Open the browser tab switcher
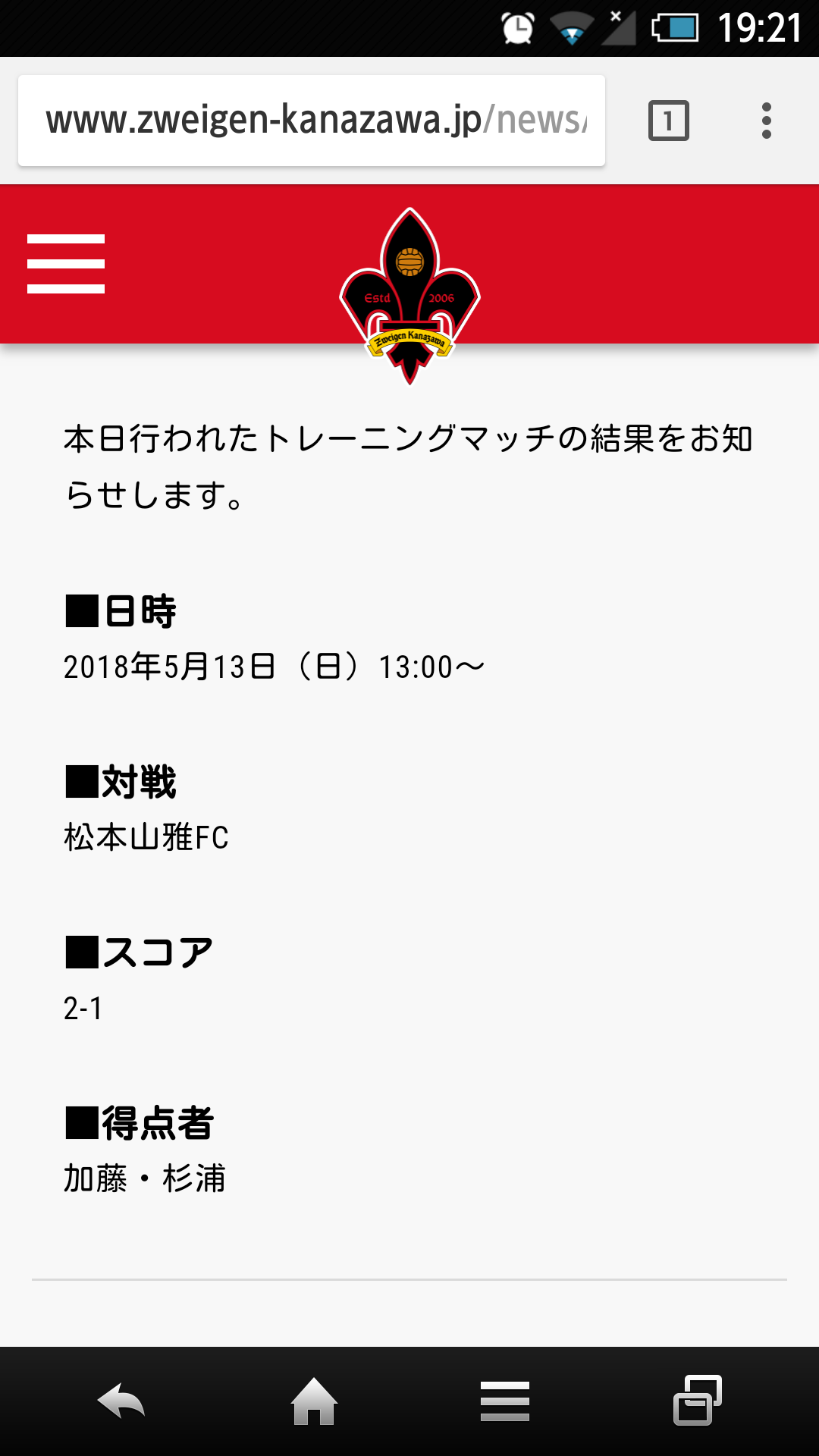This screenshot has width=819, height=1456. coord(668,121)
